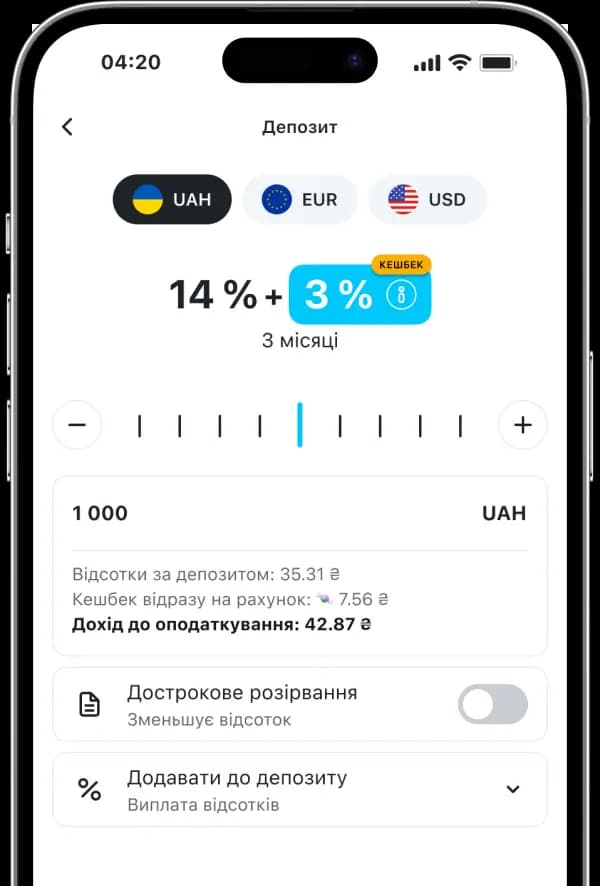This screenshot has width=600, height=886.
Task: Go back from the Депозит screen
Action: coord(67,127)
